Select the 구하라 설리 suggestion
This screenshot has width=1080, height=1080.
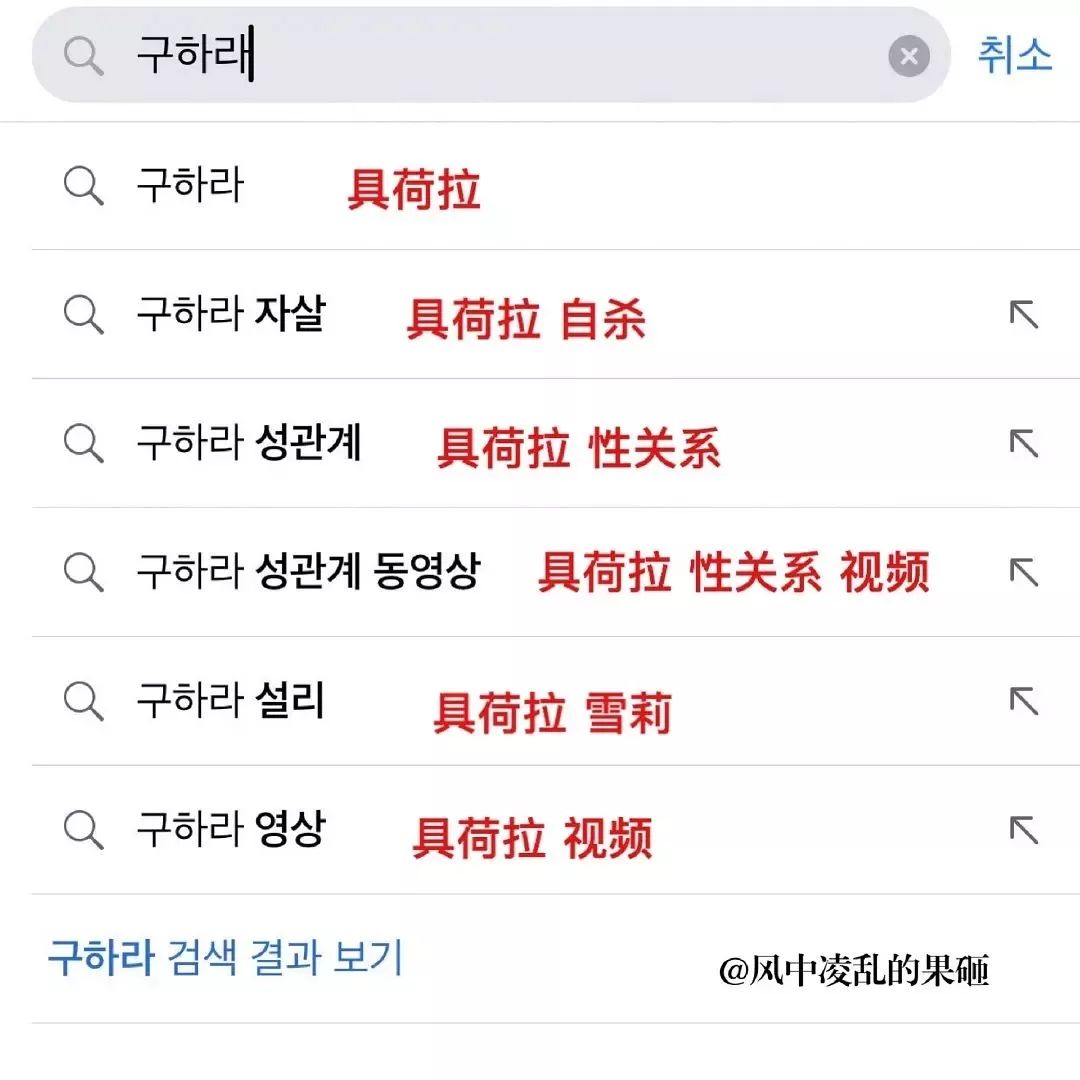(x=230, y=701)
